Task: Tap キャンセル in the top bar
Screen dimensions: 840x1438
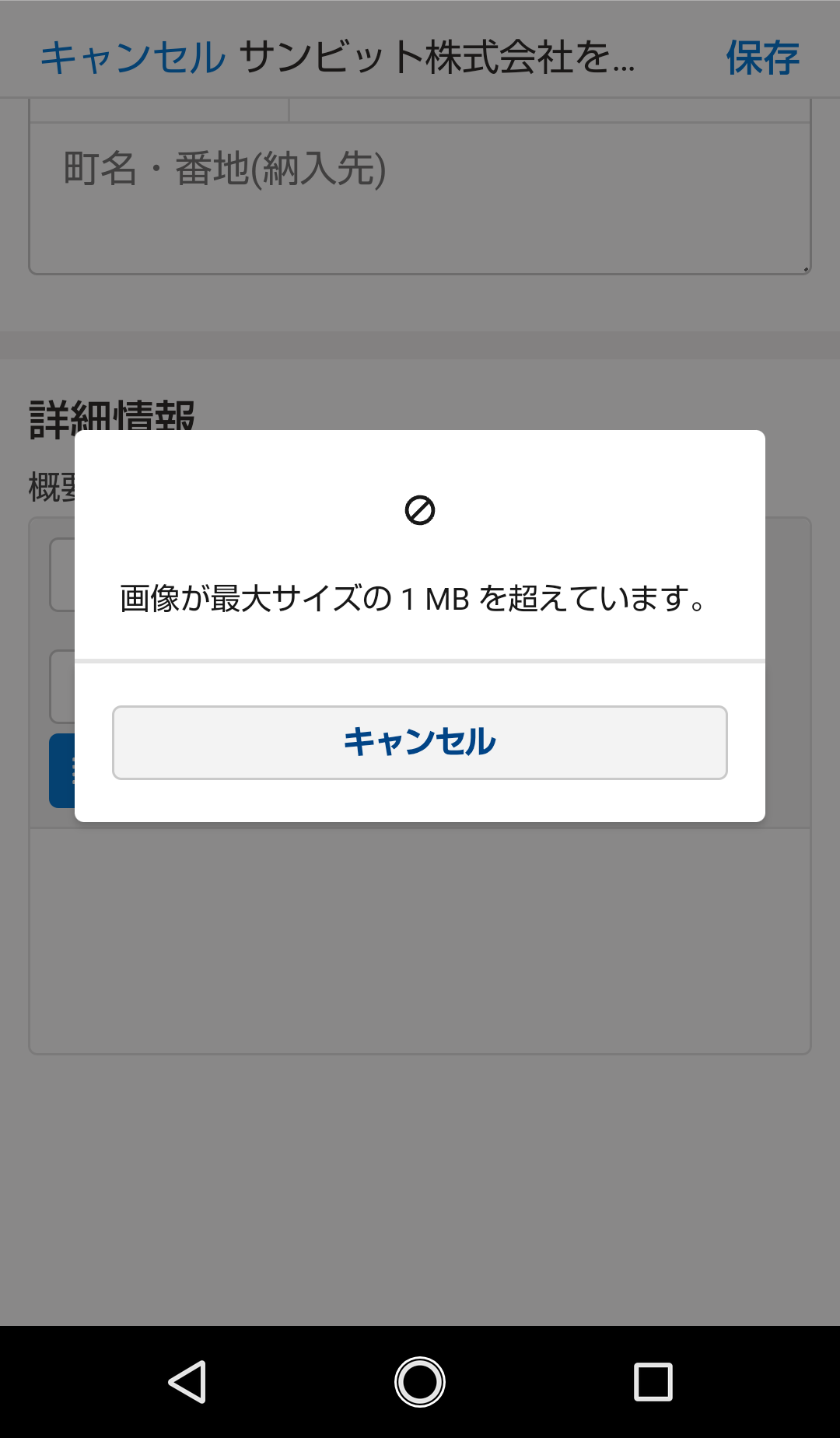Action: pyautogui.click(x=133, y=58)
